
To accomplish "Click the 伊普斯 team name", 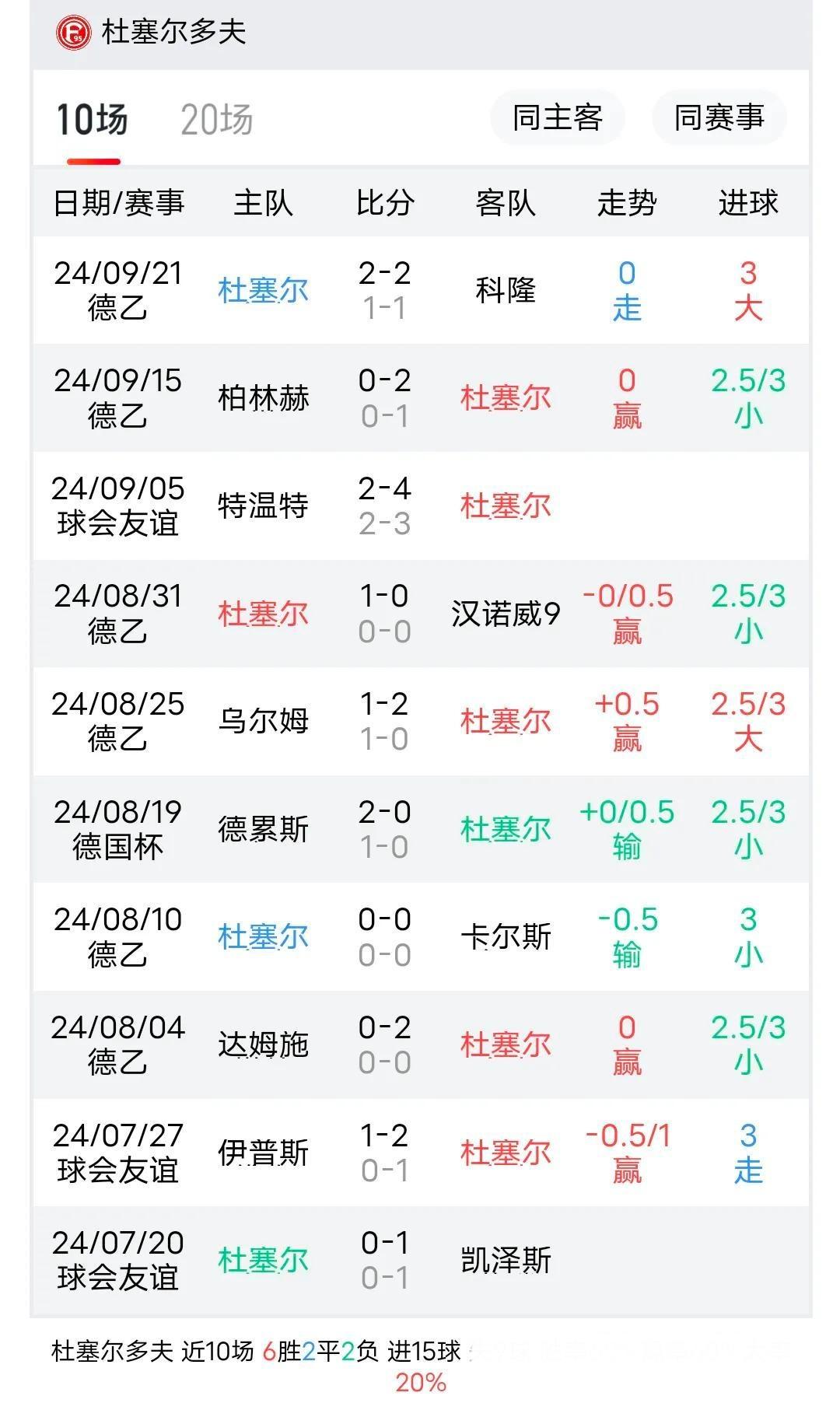I will pos(264,1153).
